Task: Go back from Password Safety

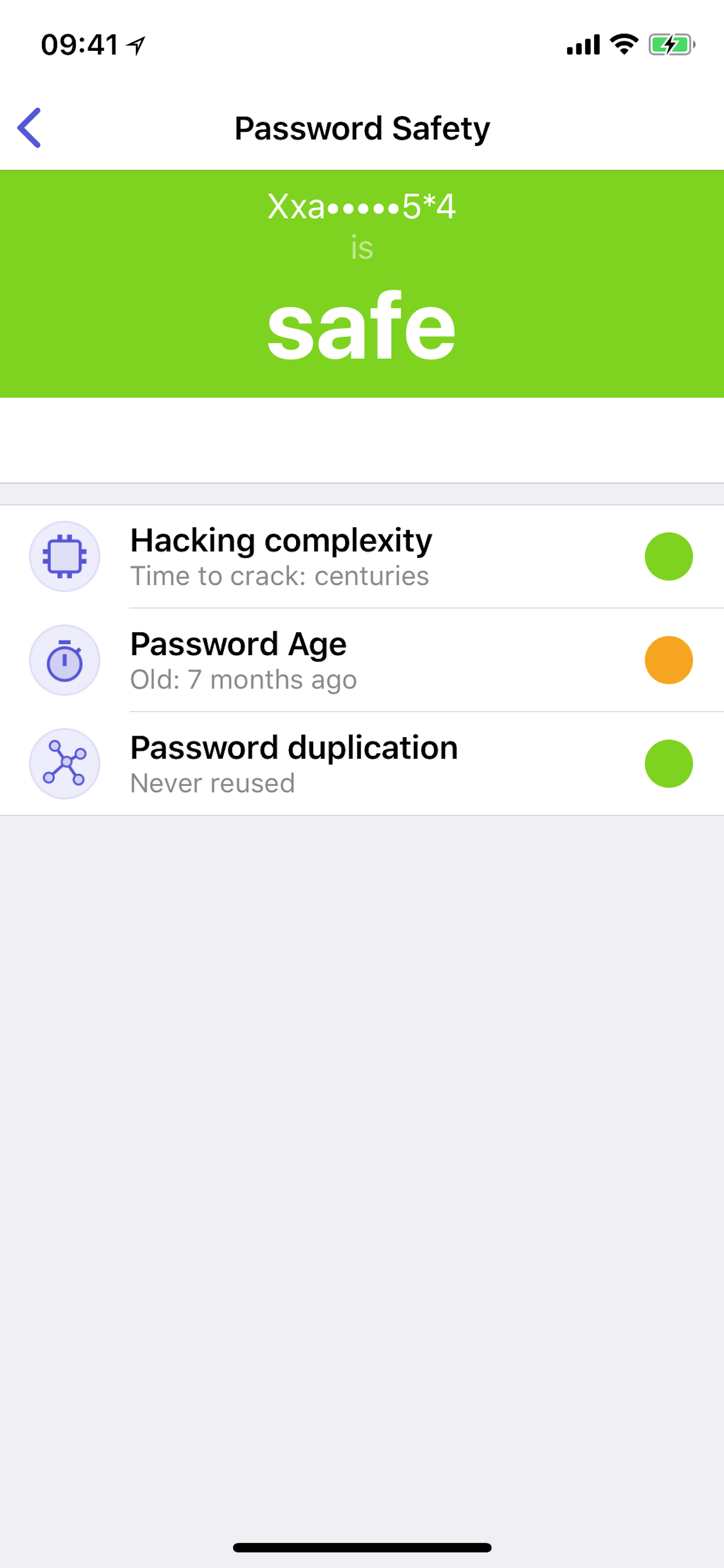Action: [x=29, y=128]
